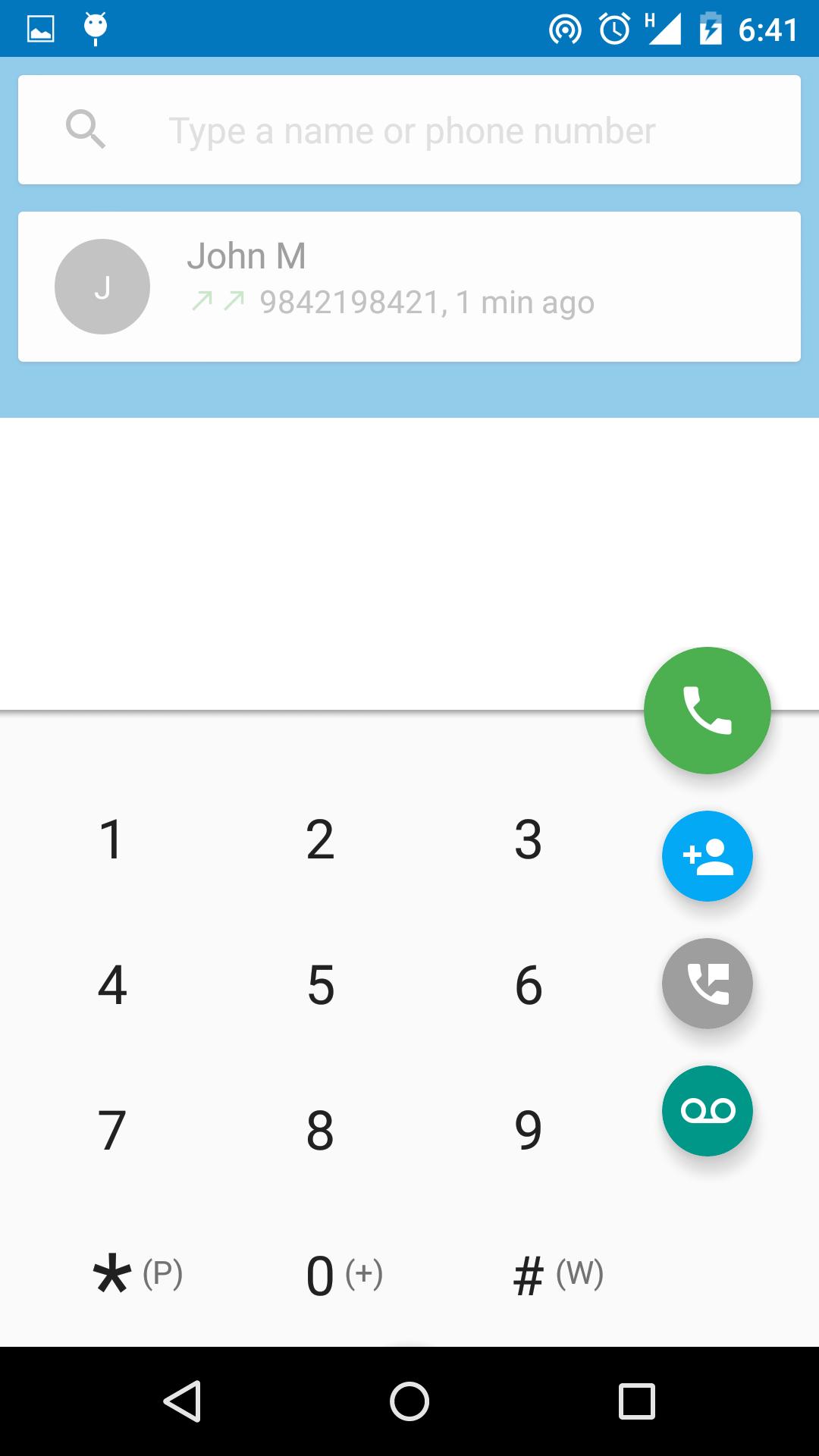Dial digit 1 on the keypad
The height and width of the screenshot is (1456, 819).
[x=111, y=839]
